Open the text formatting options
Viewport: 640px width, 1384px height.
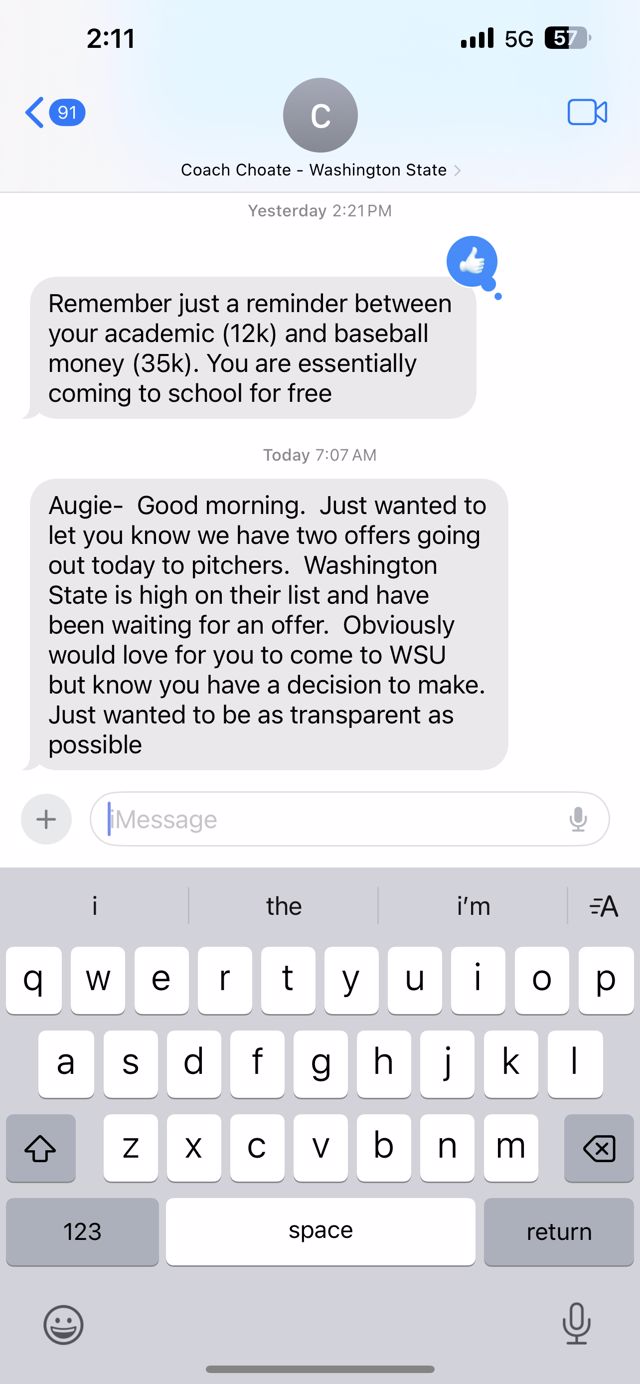(x=604, y=906)
